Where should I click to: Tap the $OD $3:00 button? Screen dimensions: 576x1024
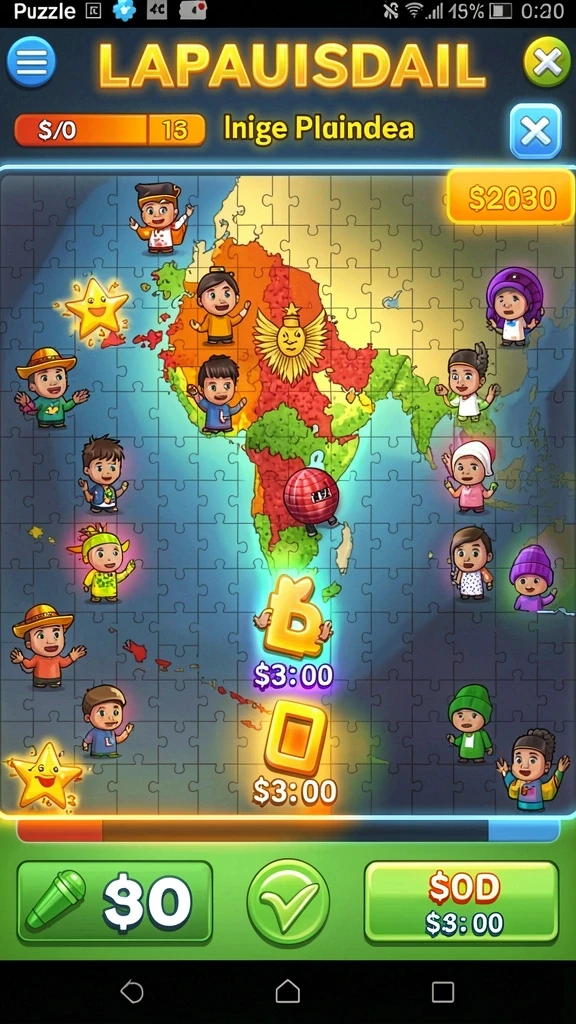[462, 903]
